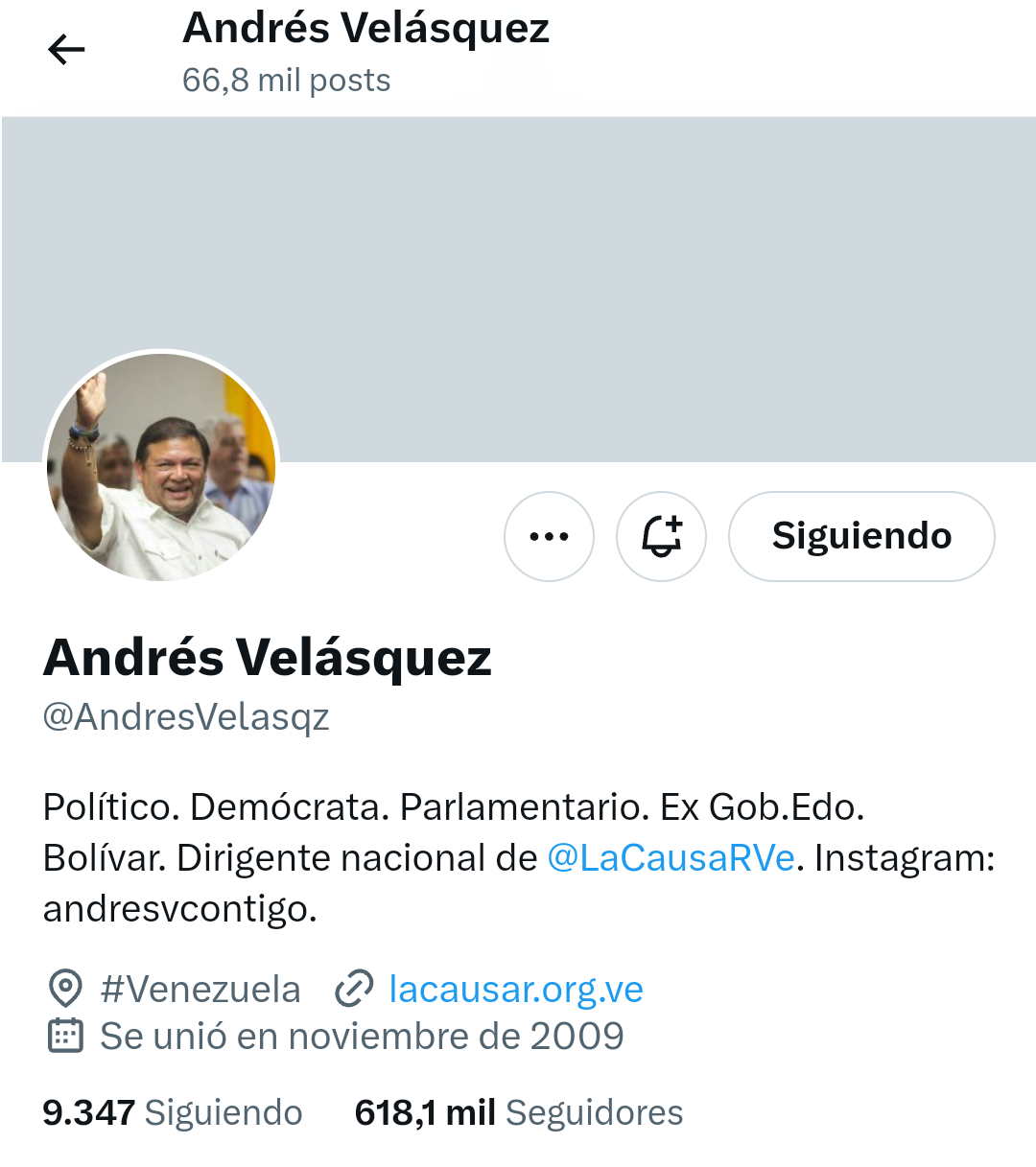
Task: Click the Andrés Velásquez profile name heading
Action: click(267, 658)
